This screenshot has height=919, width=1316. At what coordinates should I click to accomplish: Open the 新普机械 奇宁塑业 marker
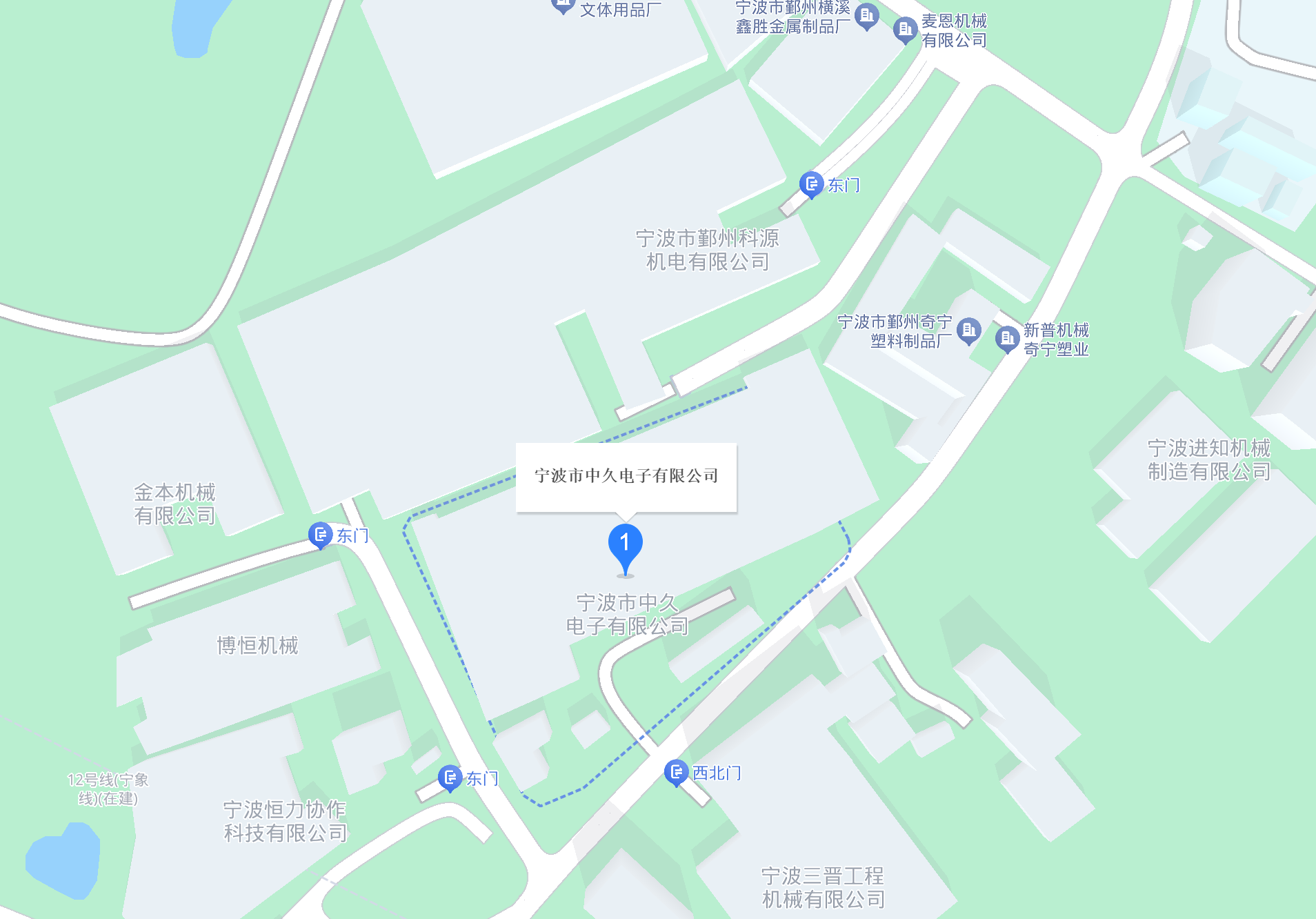tap(1007, 338)
